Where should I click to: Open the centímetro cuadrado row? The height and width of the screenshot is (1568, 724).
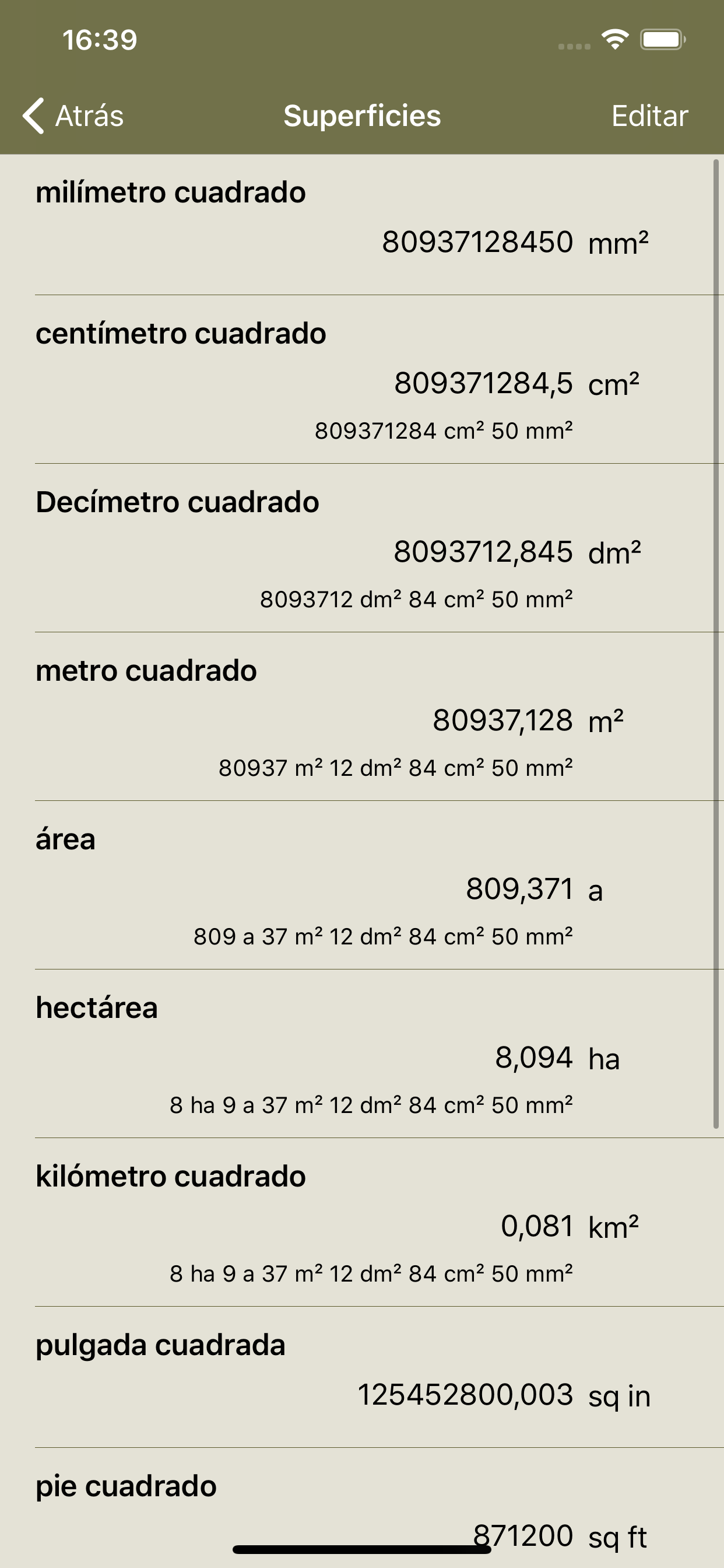pos(362,379)
